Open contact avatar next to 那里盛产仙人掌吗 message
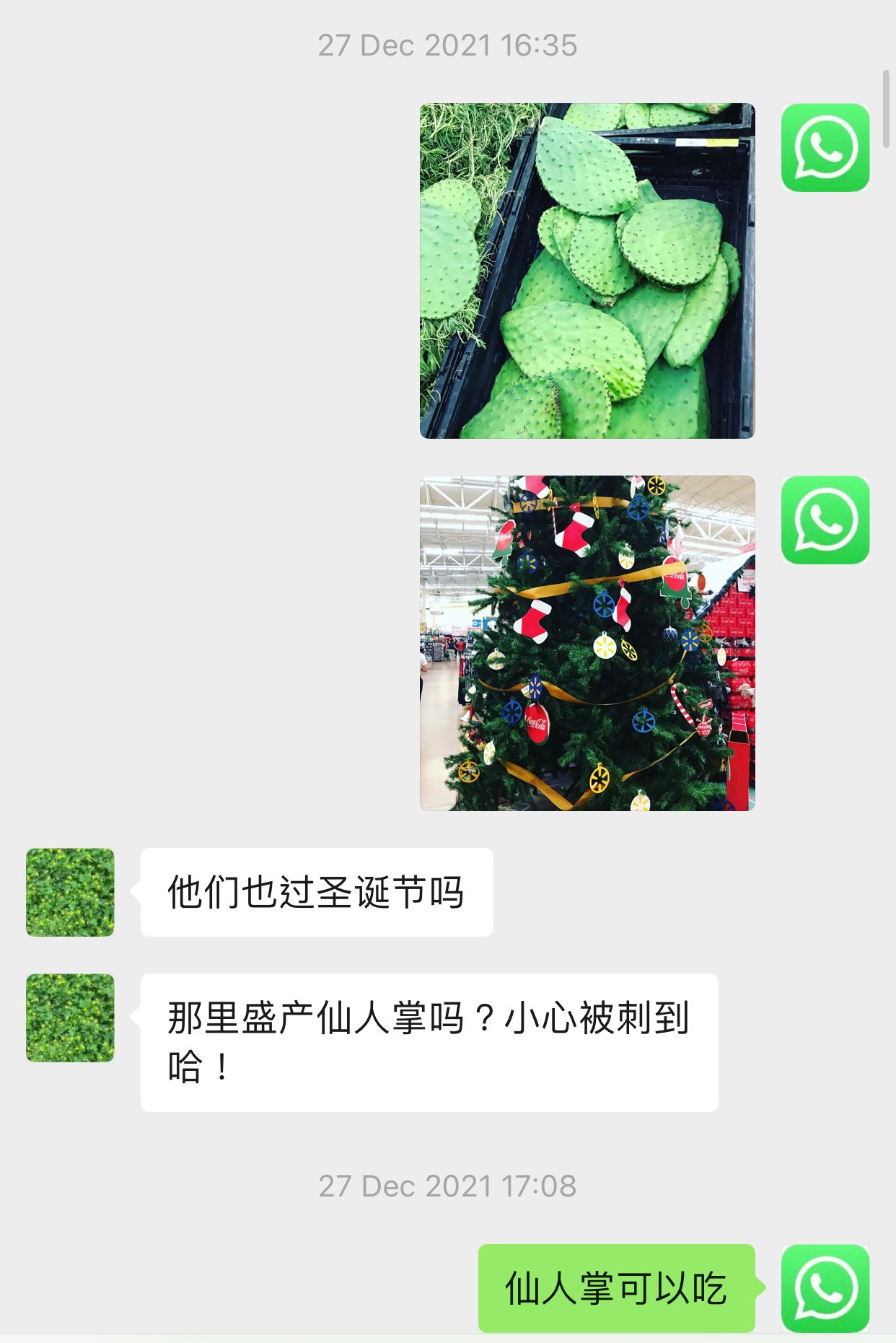This screenshot has height=1343, width=896. pyautogui.click(x=70, y=1018)
